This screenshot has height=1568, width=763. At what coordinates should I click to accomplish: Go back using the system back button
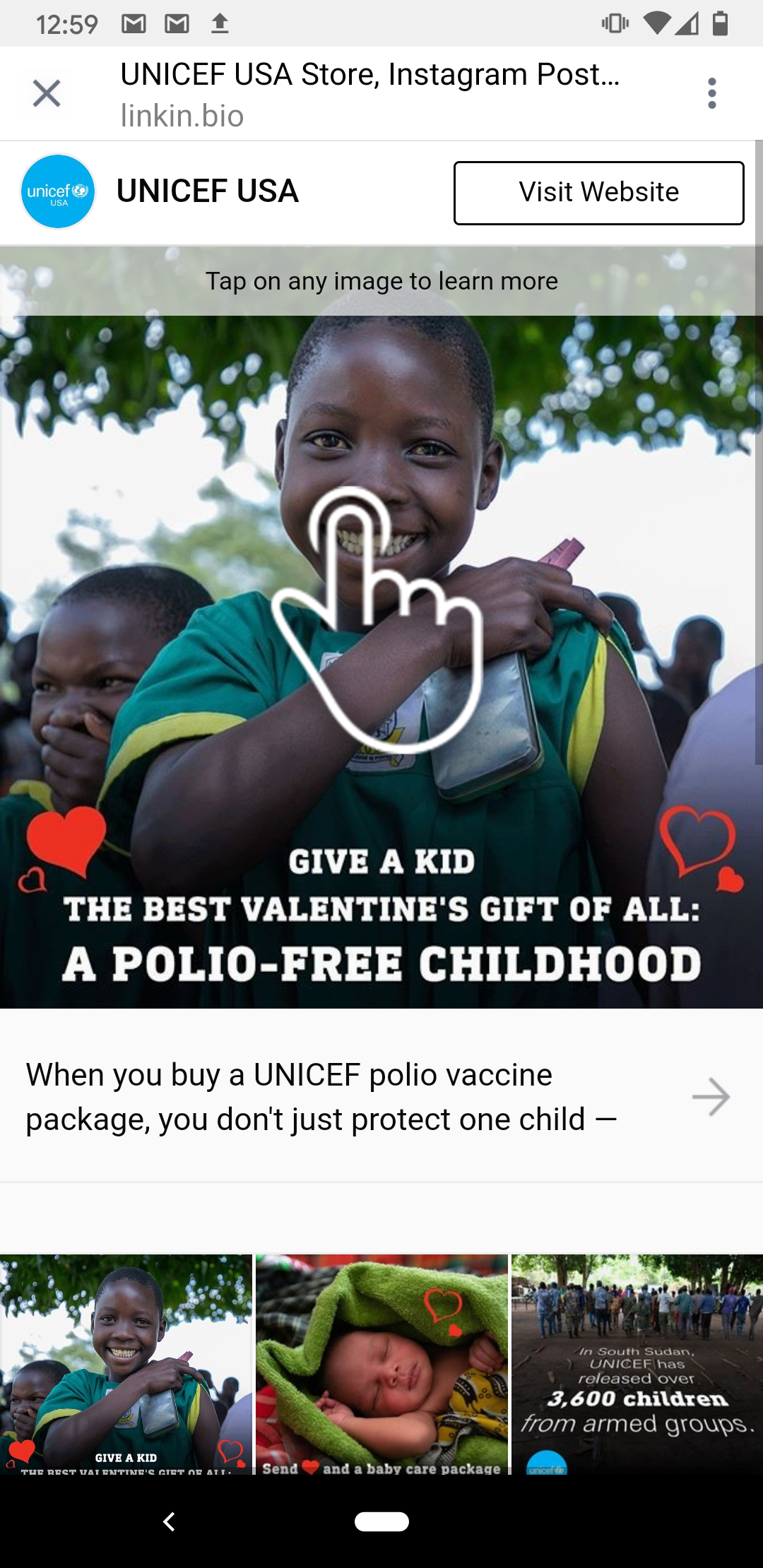click(x=169, y=1521)
